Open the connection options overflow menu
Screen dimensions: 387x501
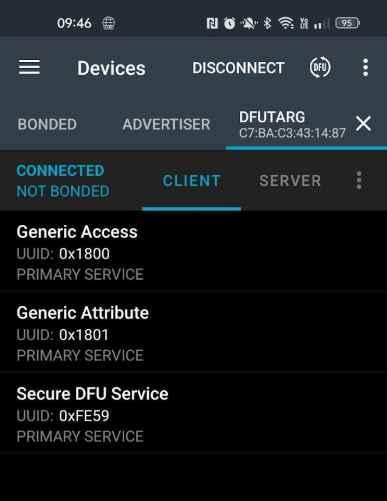point(359,180)
